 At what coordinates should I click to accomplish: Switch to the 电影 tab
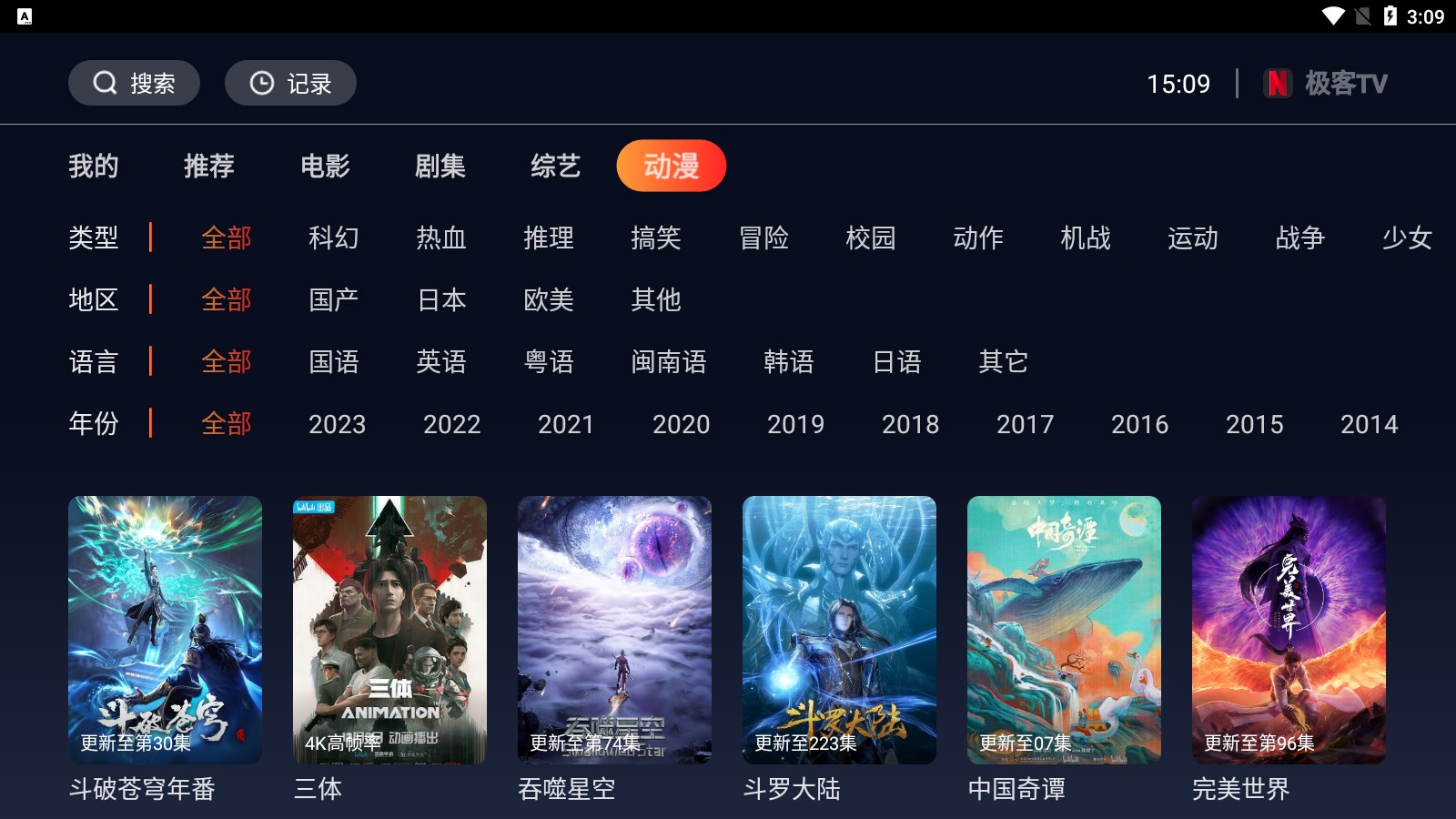[x=325, y=167]
